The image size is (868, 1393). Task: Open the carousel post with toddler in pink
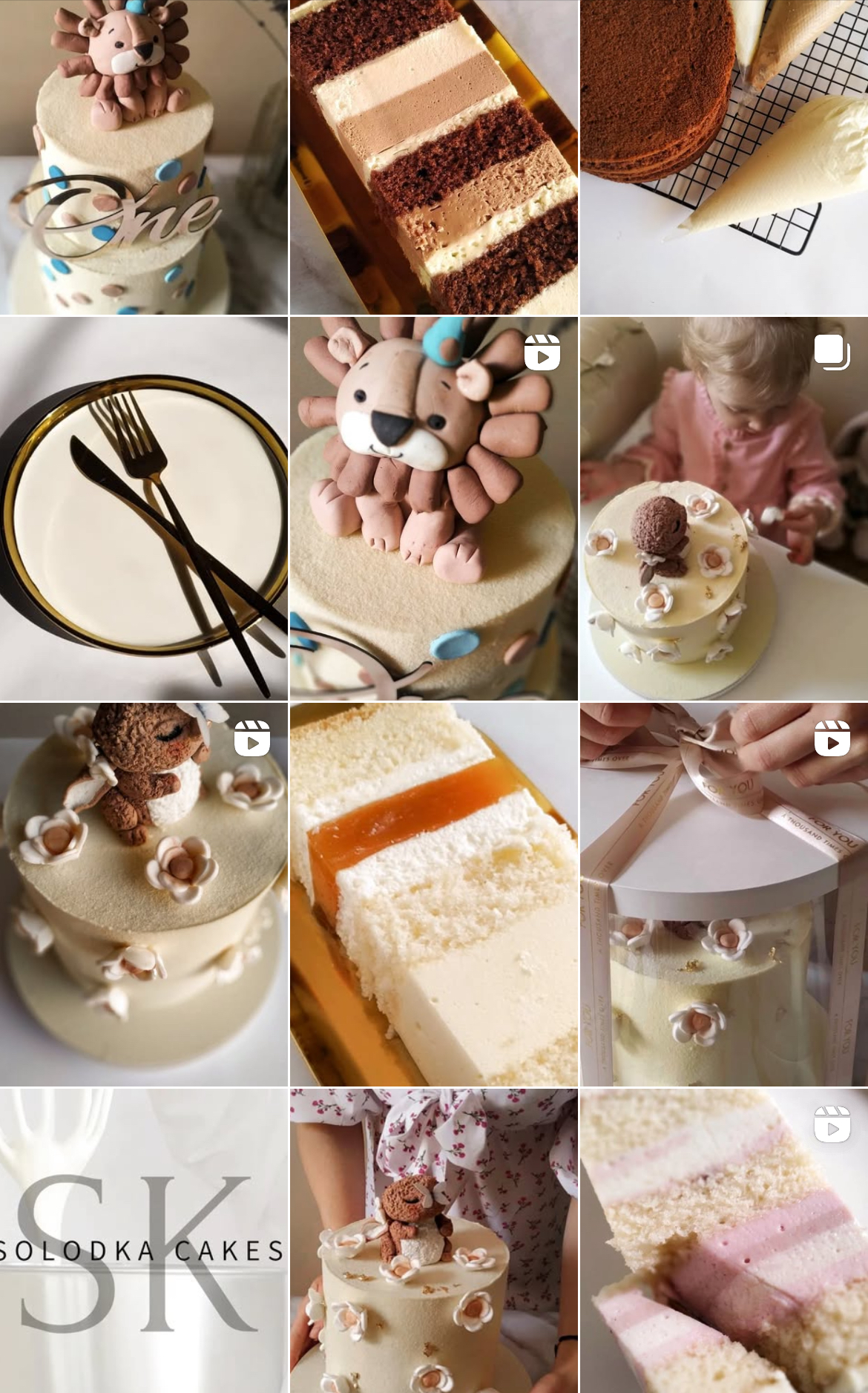coord(724,508)
